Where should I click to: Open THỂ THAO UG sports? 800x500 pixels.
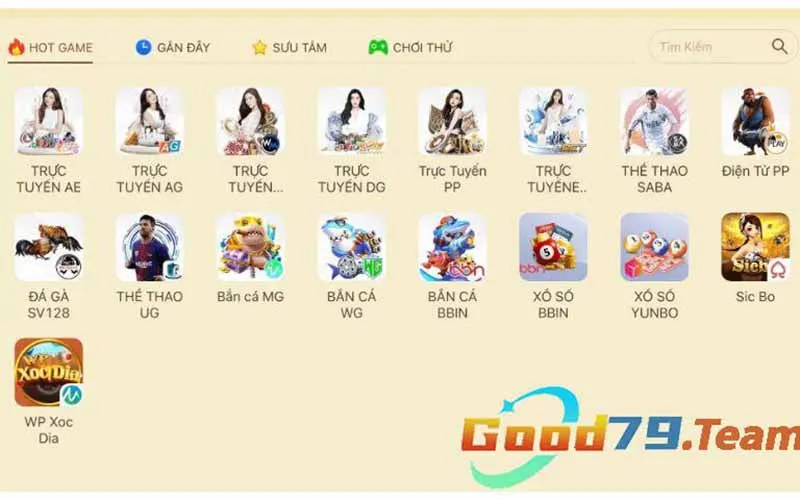pyautogui.click(x=149, y=247)
